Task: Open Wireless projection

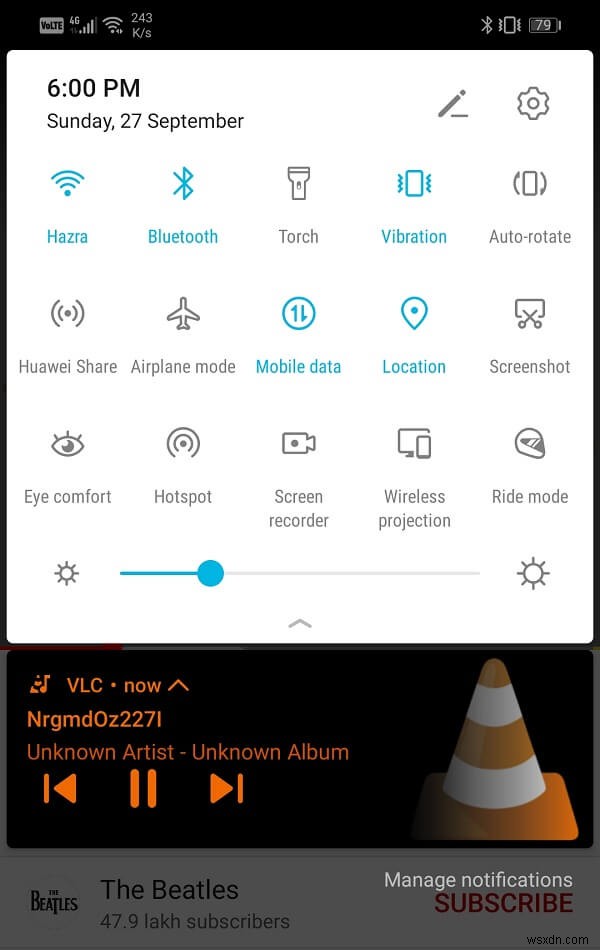Action: (x=414, y=444)
